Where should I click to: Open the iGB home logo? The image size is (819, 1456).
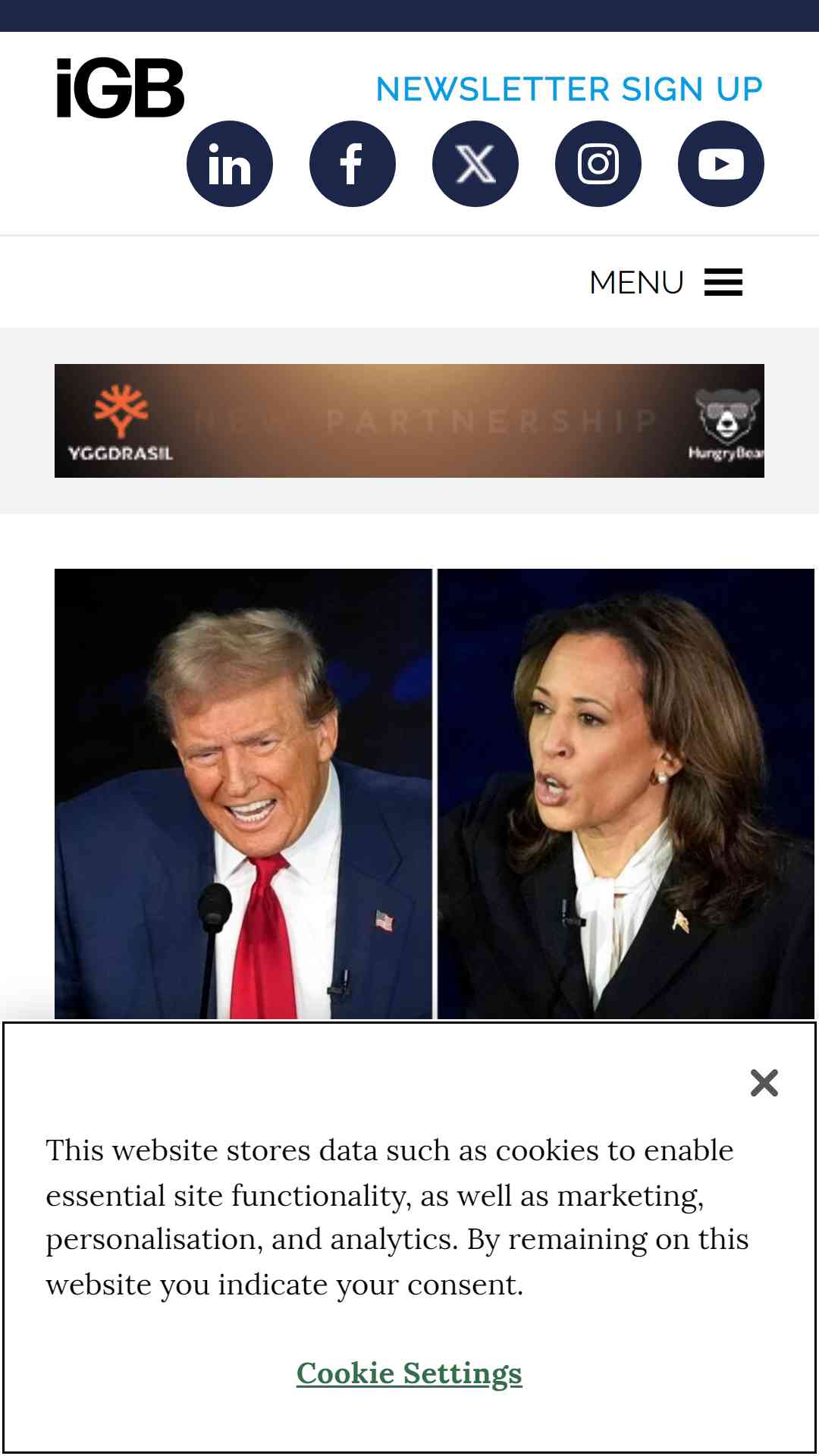coord(120,89)
